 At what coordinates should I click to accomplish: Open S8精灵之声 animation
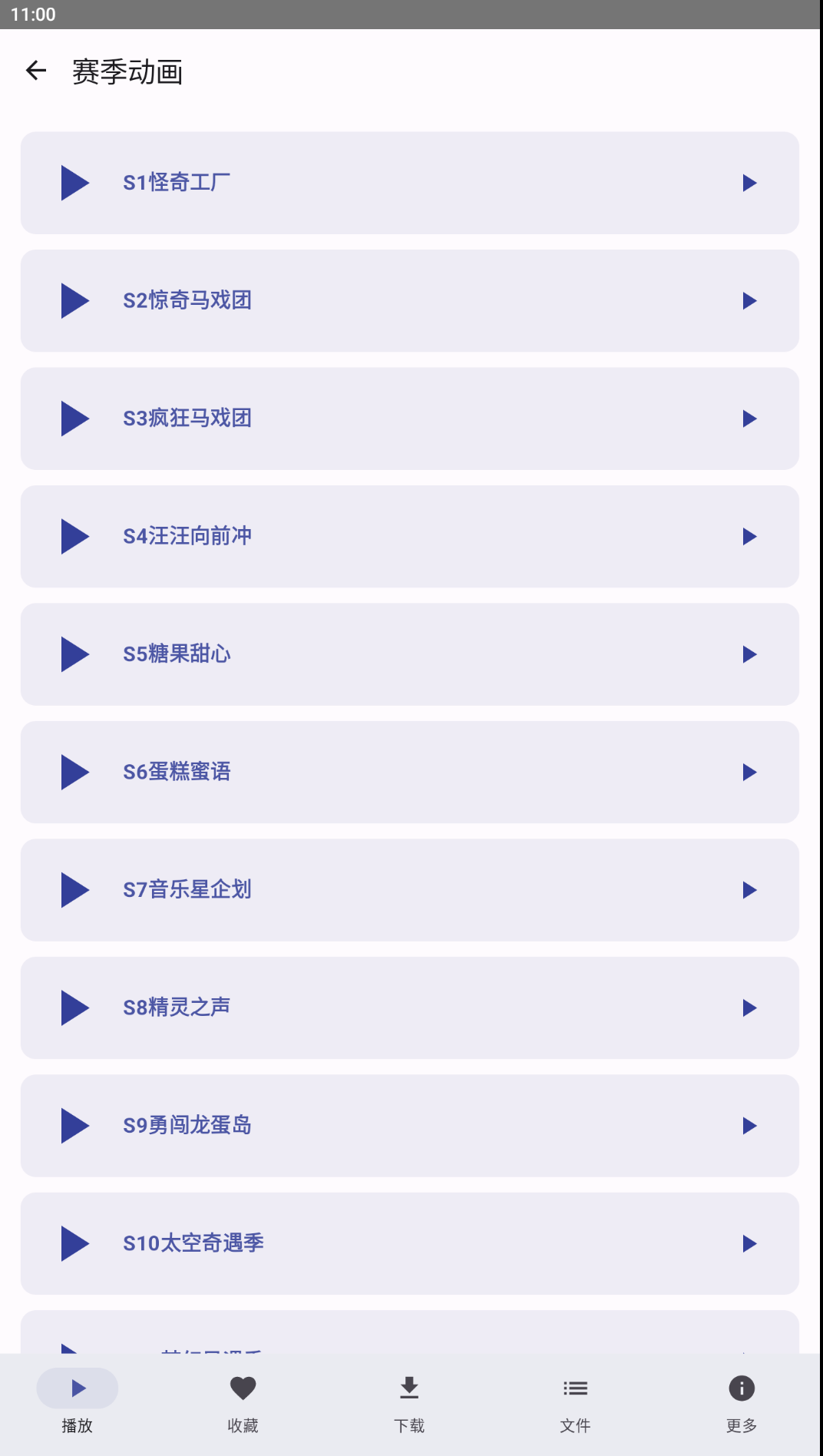point(409,1008)
